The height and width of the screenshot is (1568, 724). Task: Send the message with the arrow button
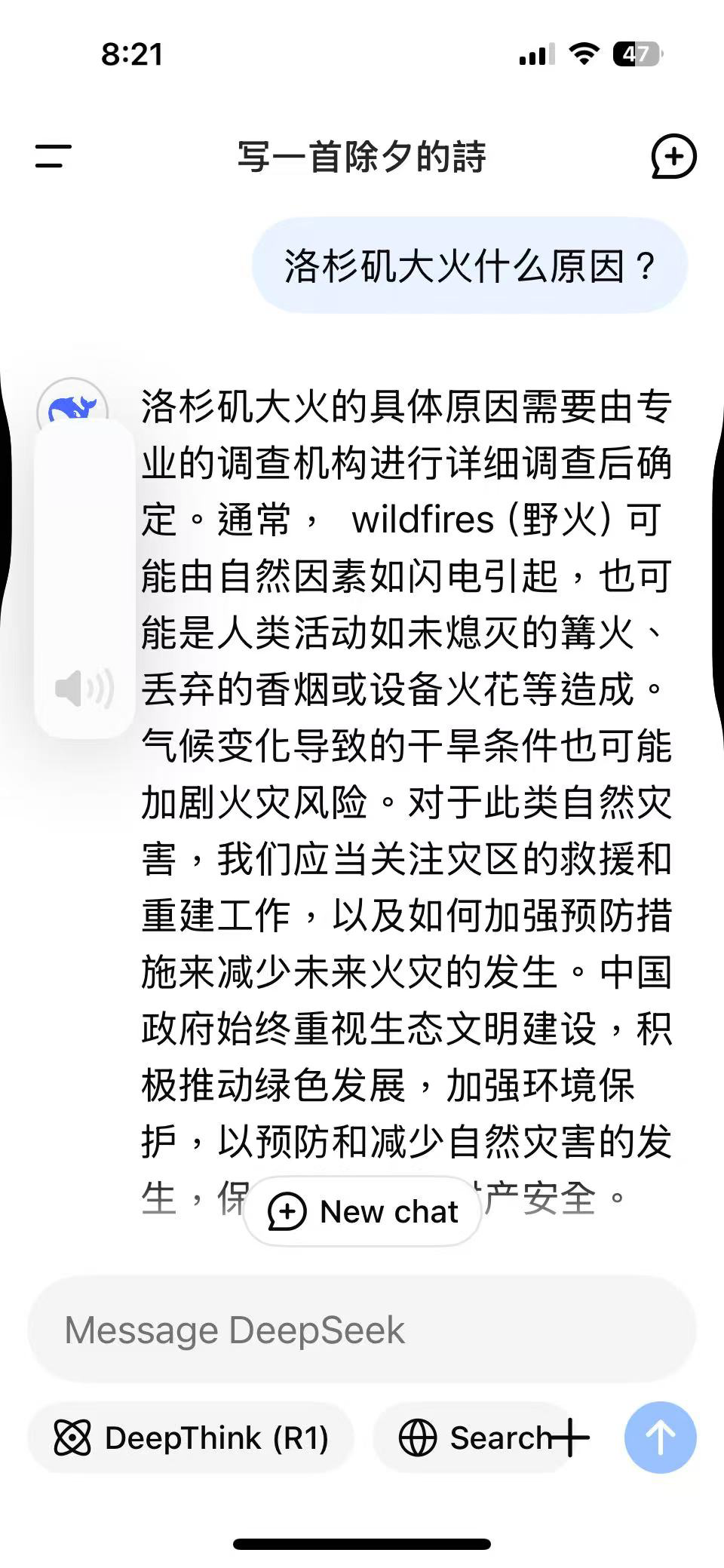pyautogui.click(x=660, y=1438)
